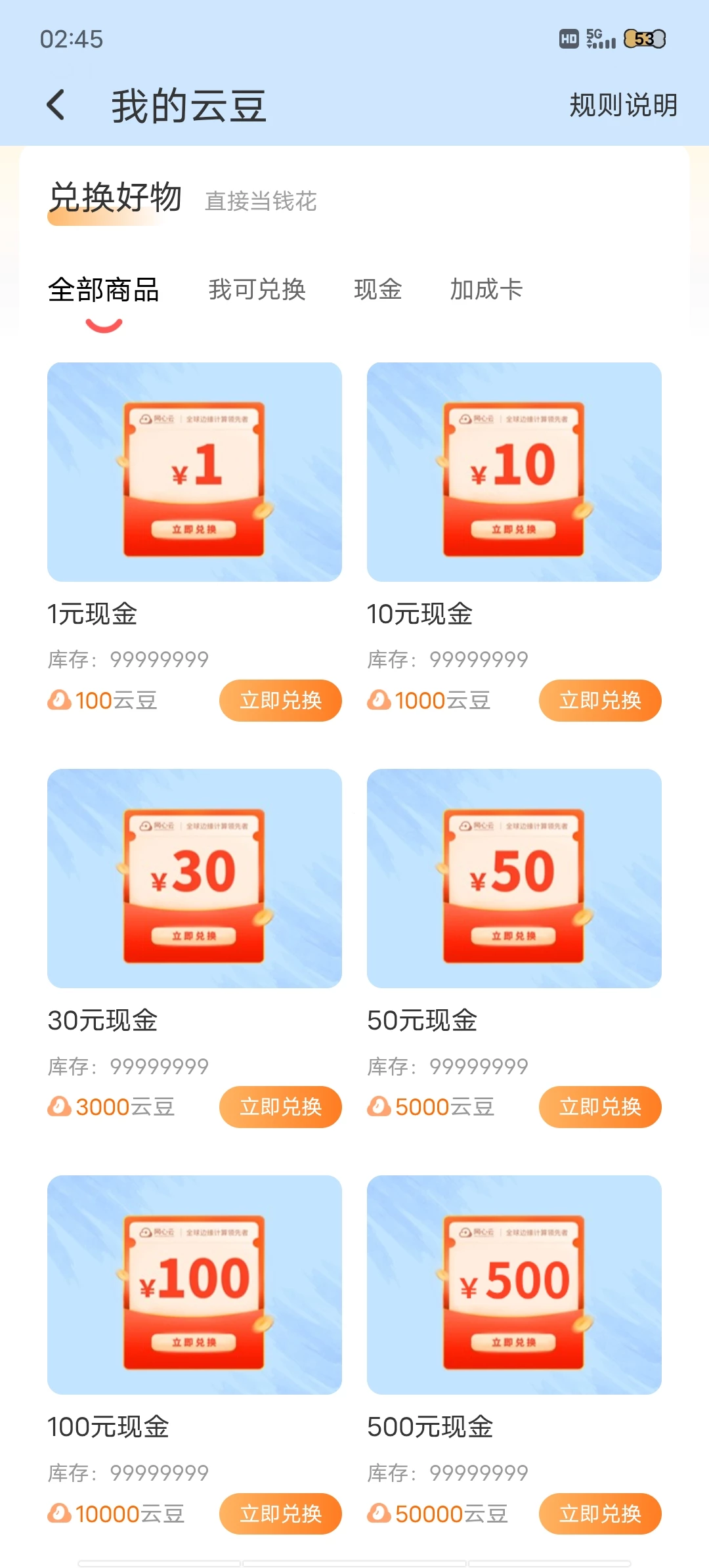Image resolution: width=709 pixels, height=1568 pixels.
Task: Open the 10元现金 coupon thumbnail
Action: (x=513, y=474)
